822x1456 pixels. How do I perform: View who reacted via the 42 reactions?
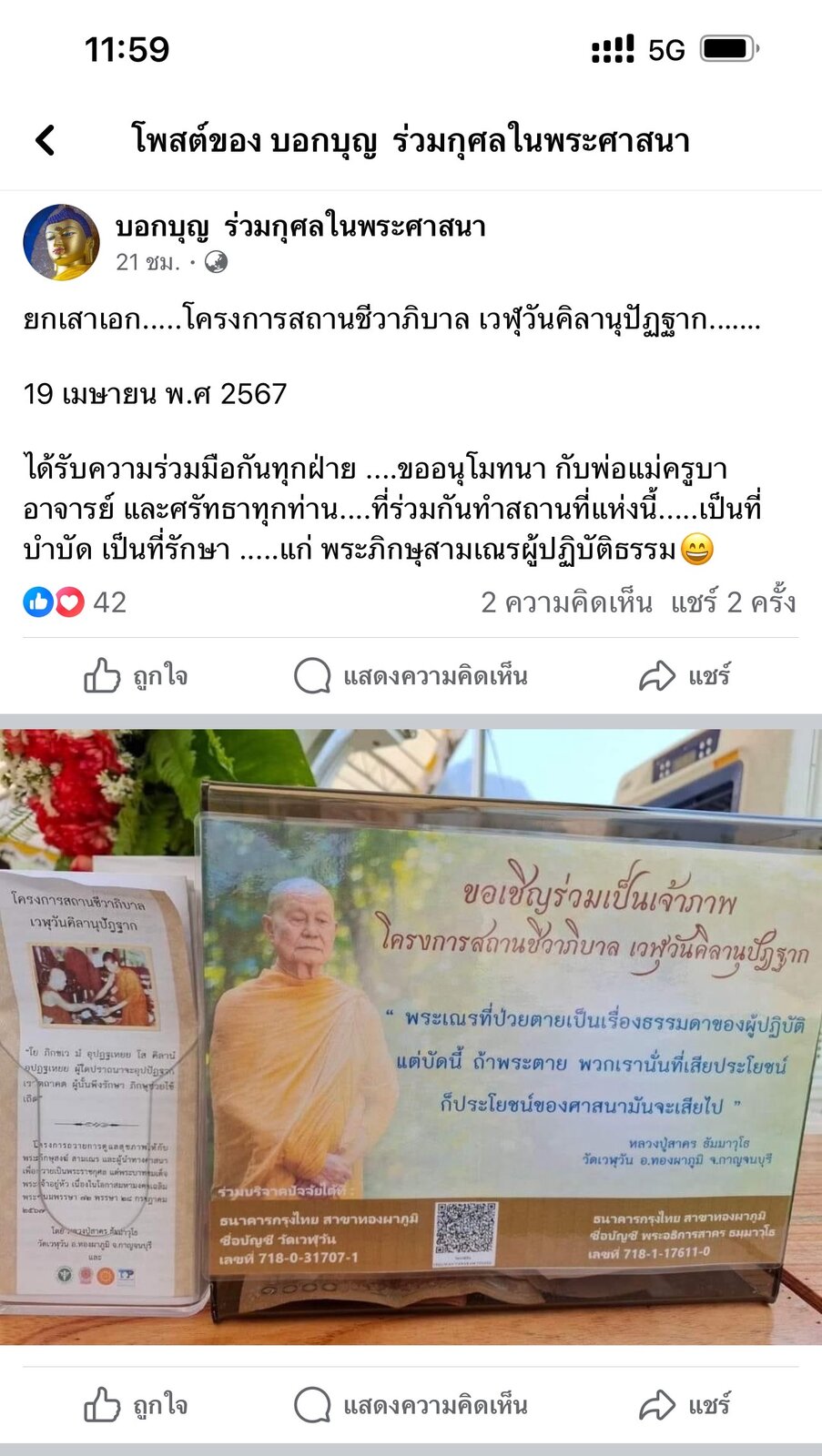click(75, 602)
